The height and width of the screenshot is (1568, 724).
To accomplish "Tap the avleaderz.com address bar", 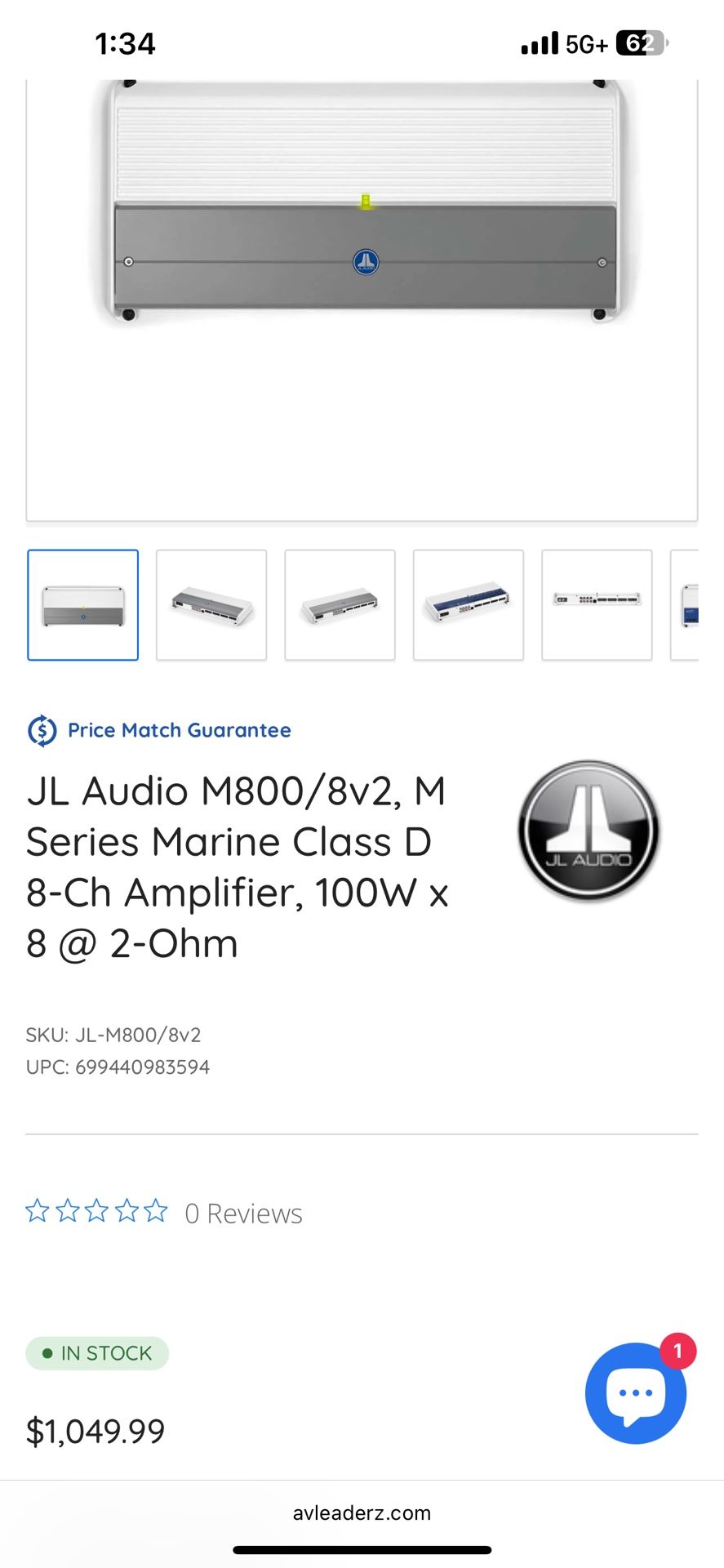I will click(362, 1512).
